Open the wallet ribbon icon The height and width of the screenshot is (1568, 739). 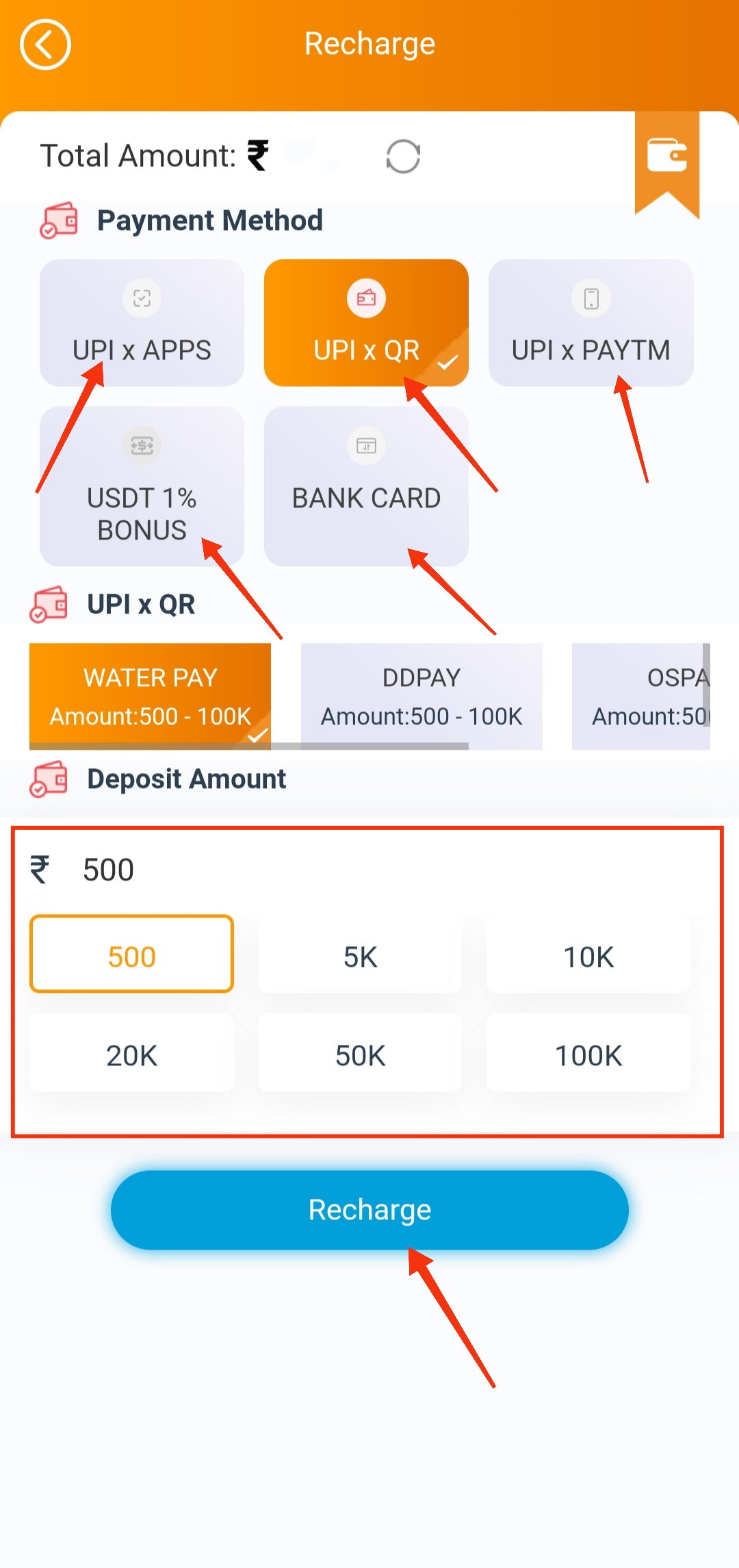[x=666, y=156]
